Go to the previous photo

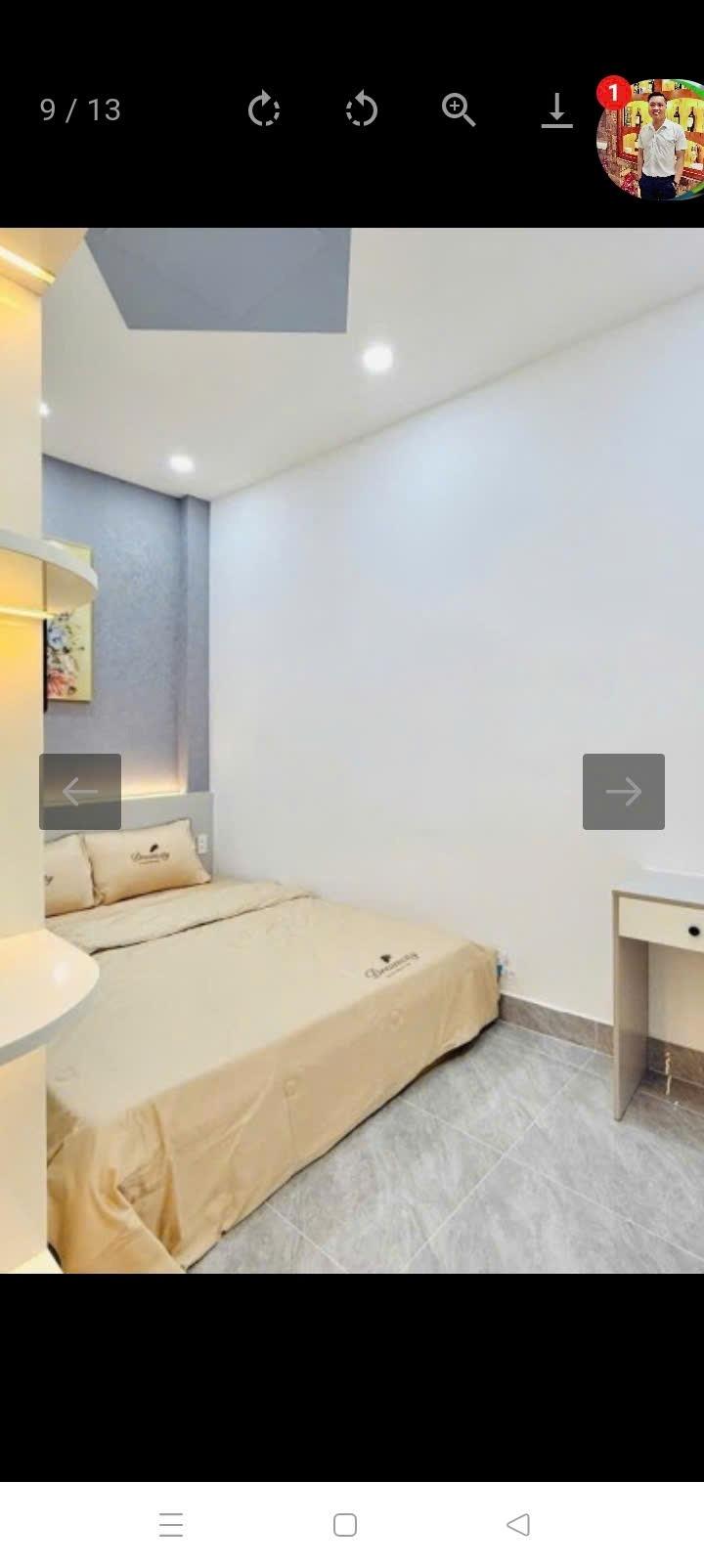80,791
